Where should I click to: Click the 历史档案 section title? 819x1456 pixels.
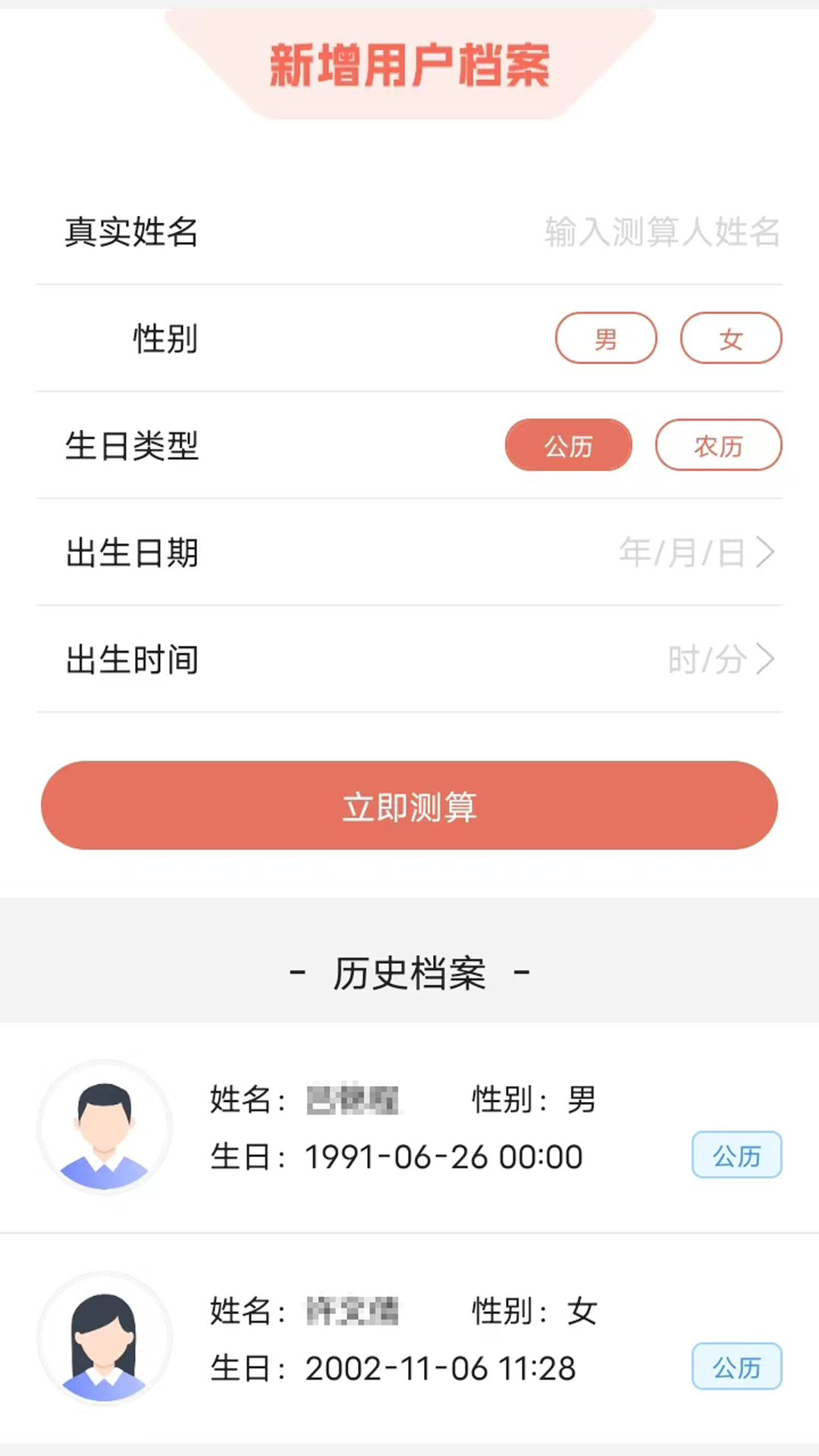pos(409,973)
